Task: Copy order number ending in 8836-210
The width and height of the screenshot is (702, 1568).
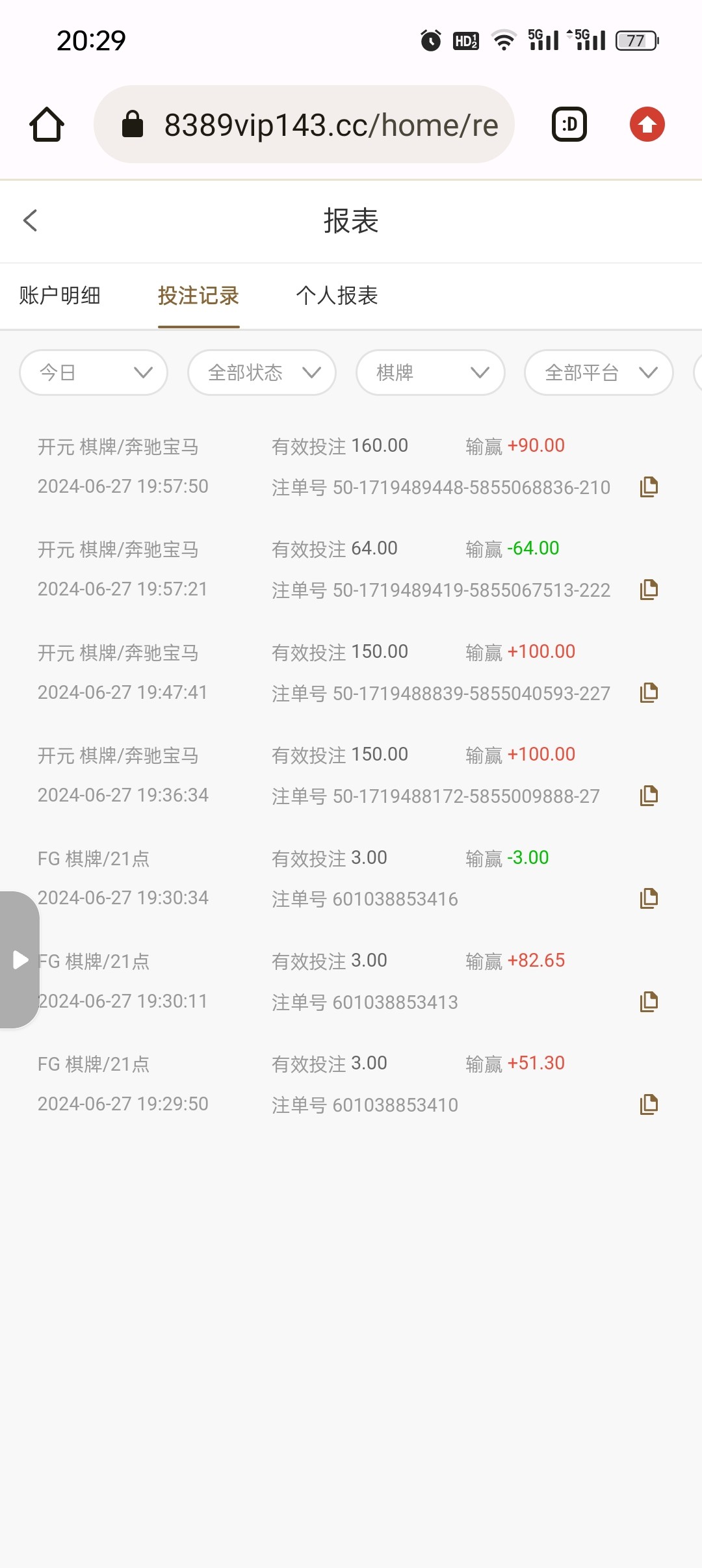Action: [x=649, y=486]
